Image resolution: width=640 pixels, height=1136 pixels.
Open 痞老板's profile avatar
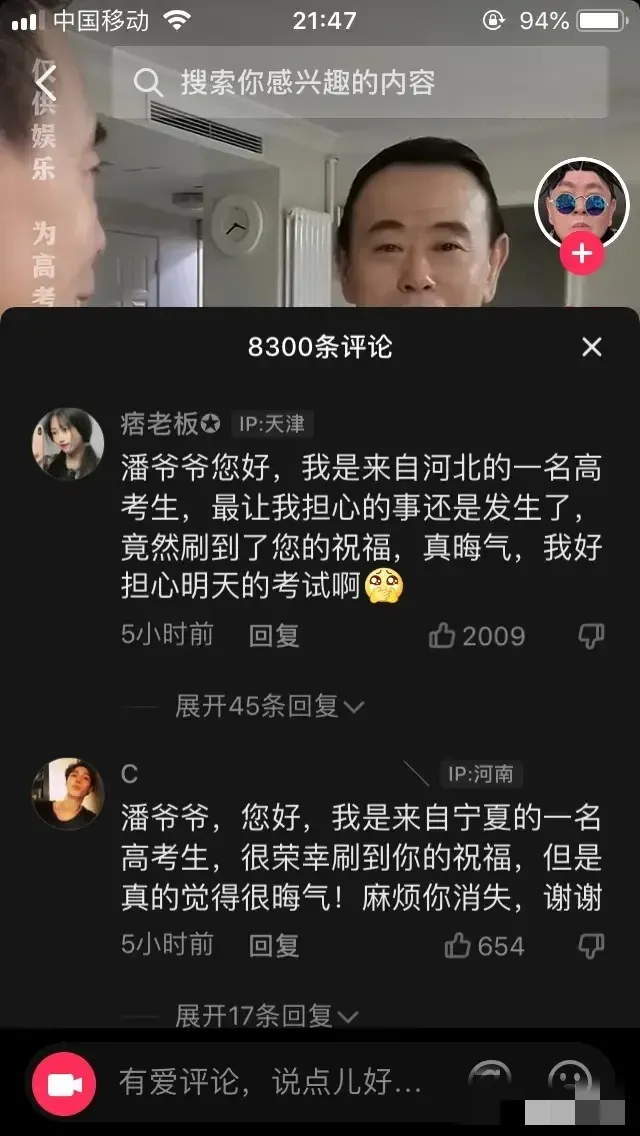tap(68, 443)
